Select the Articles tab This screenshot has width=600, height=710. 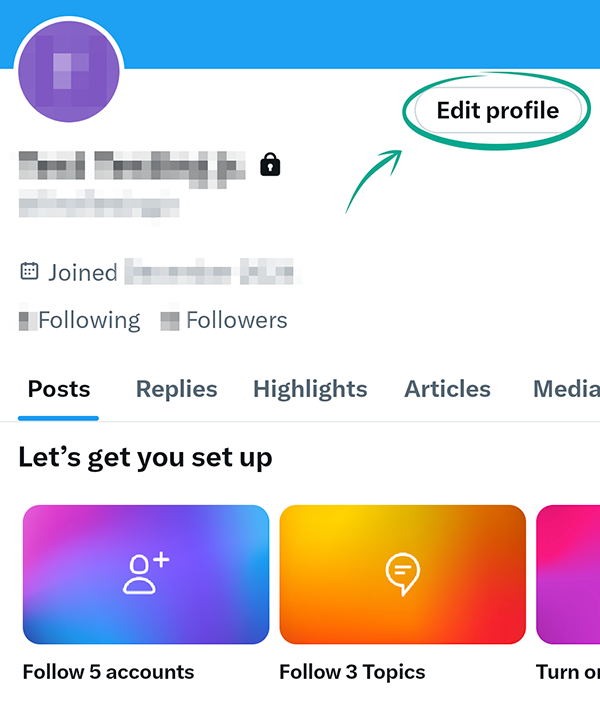click(447, 389)
